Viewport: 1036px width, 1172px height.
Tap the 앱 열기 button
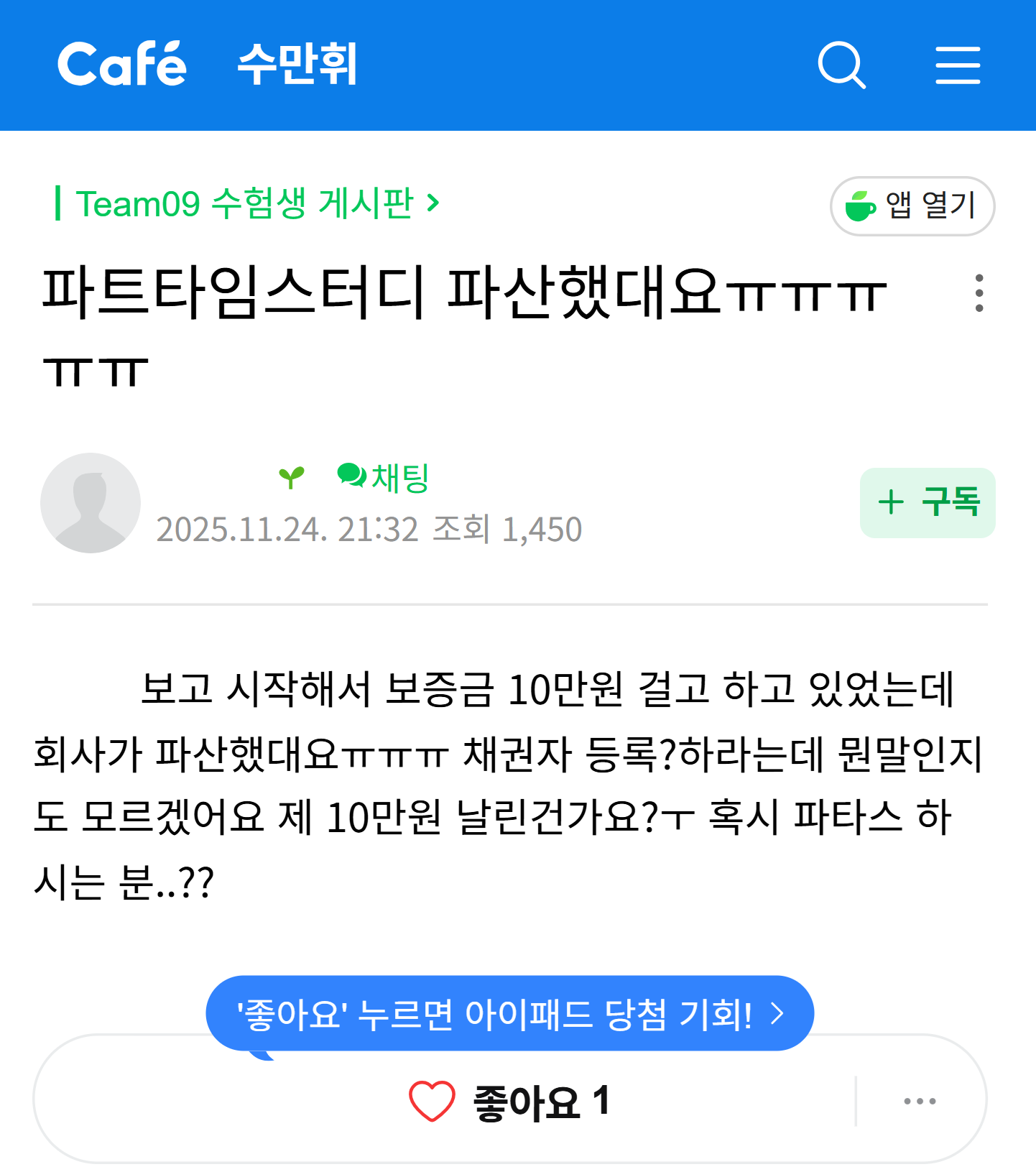pos(912,206)
